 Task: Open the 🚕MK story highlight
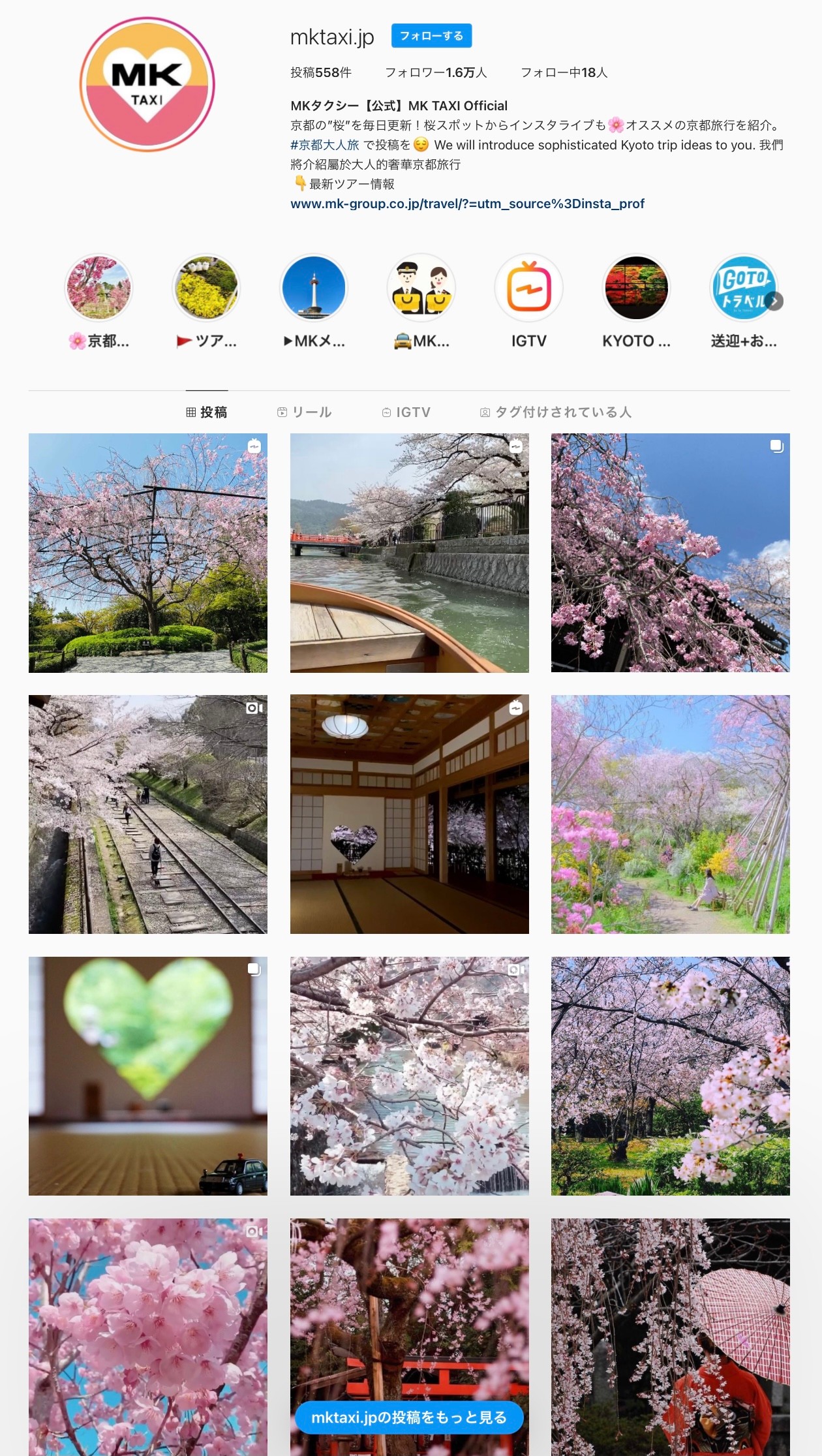point(421,288)
